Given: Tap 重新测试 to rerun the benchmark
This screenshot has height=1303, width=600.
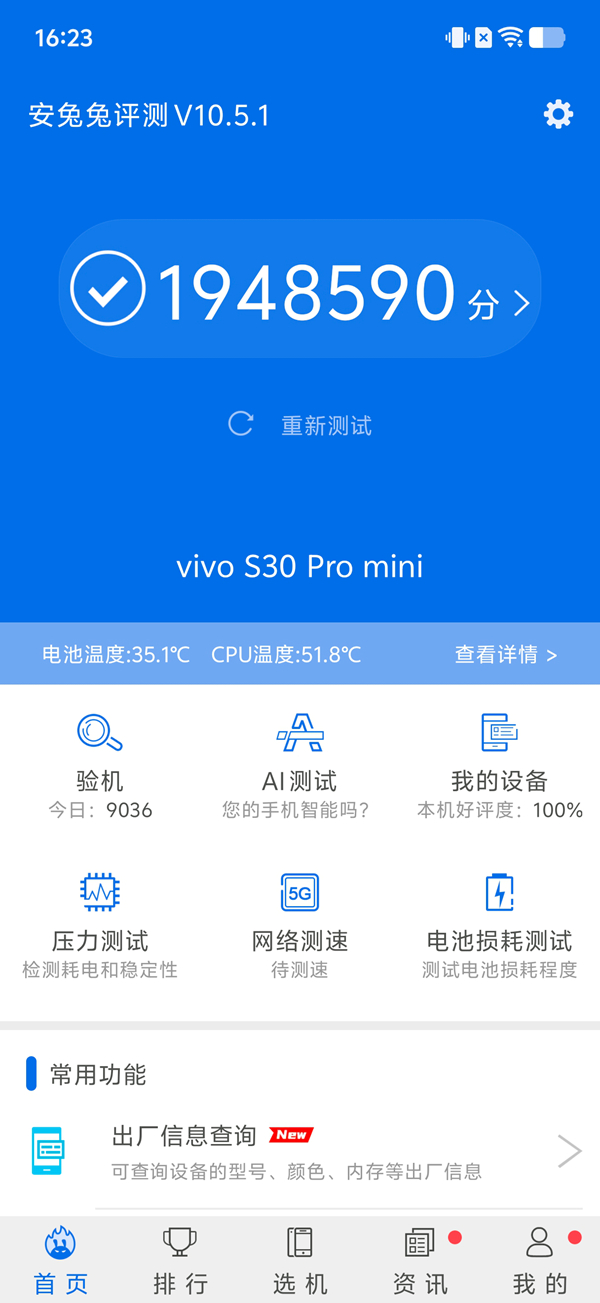Looking at the screenshot, I should [301, 425].
